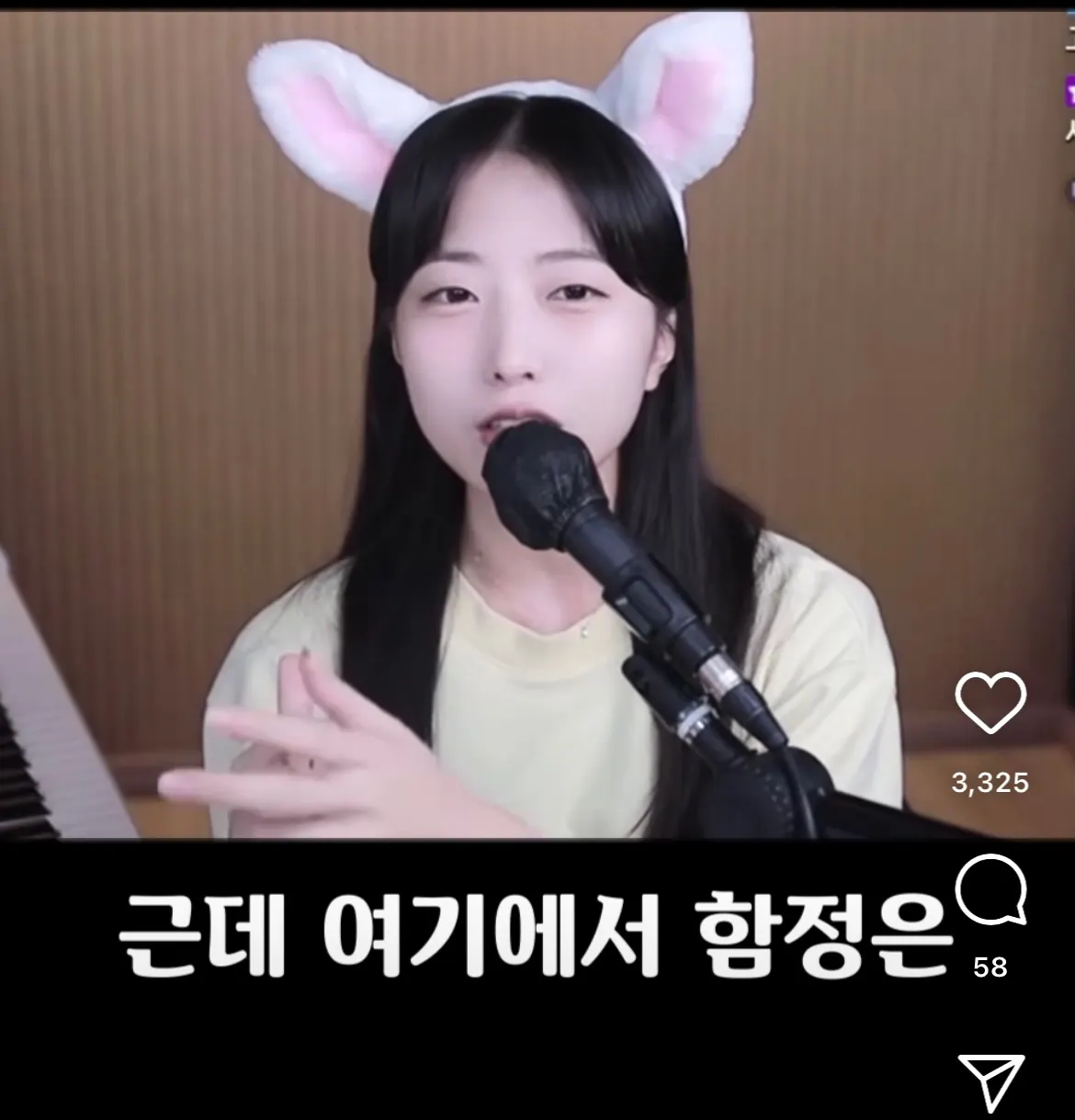Image resolution: width=1075 pixels, height=1120 pixels.
Task: Share this reel via the paper plane icon
Action: pos(991,1081)
